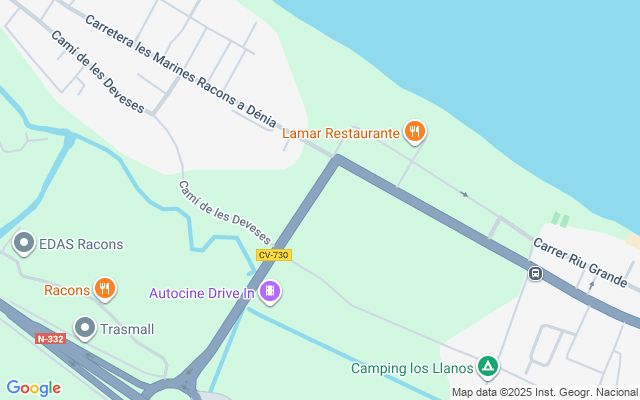
Task: Select the Autocine Drive In place marker
Action: click(x=269, y=292)
